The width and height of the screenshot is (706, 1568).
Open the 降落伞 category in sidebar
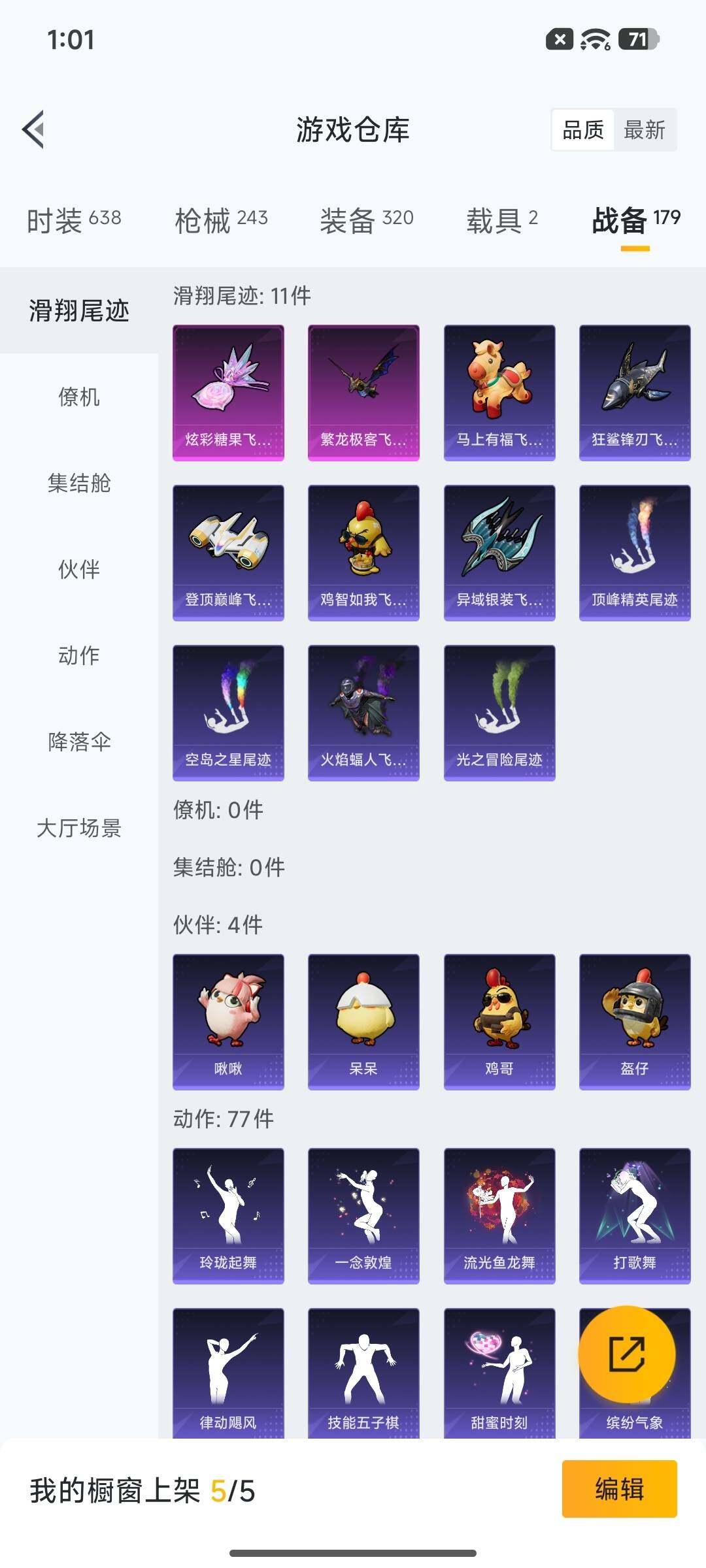(x=78, y=742)
